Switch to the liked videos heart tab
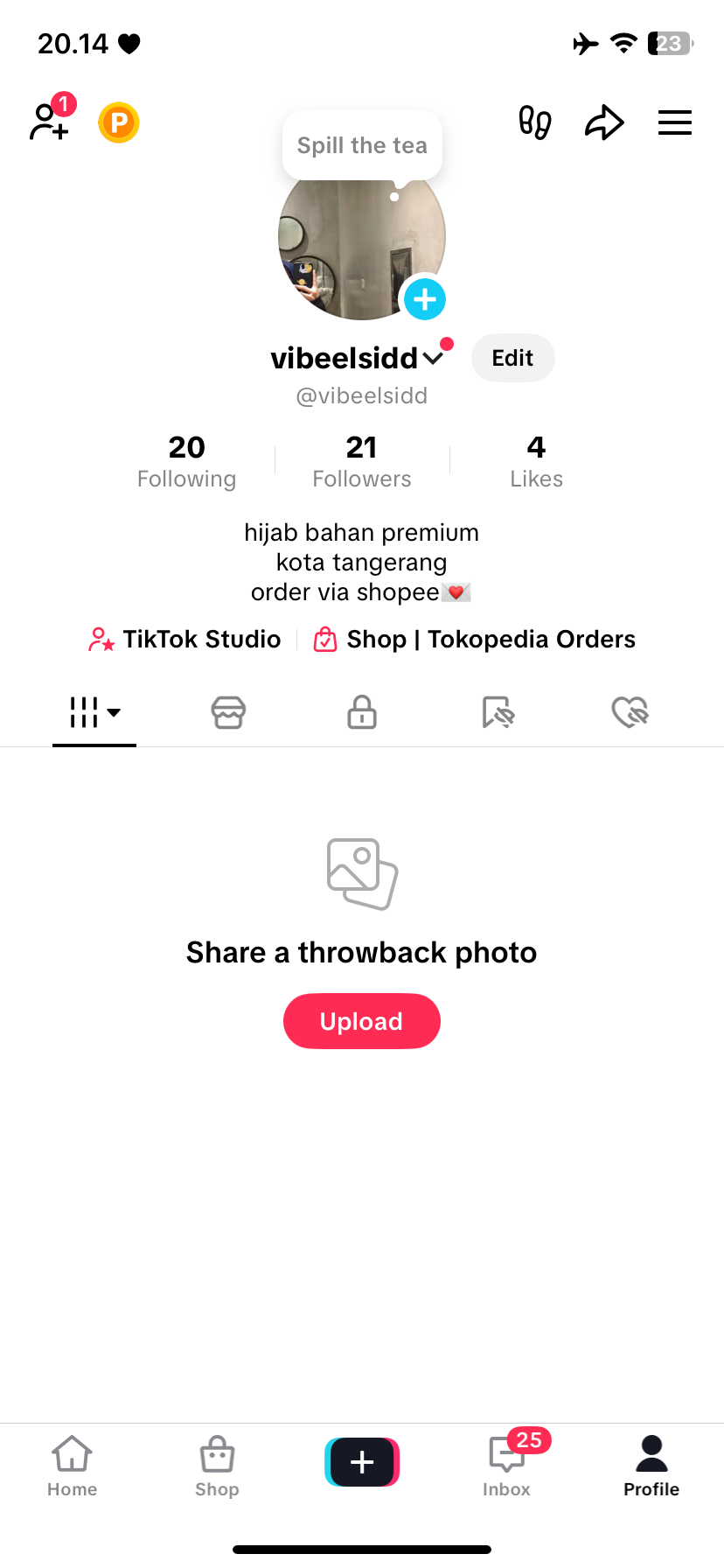Viewport: 724px width, 1568px height. point(630,712)
